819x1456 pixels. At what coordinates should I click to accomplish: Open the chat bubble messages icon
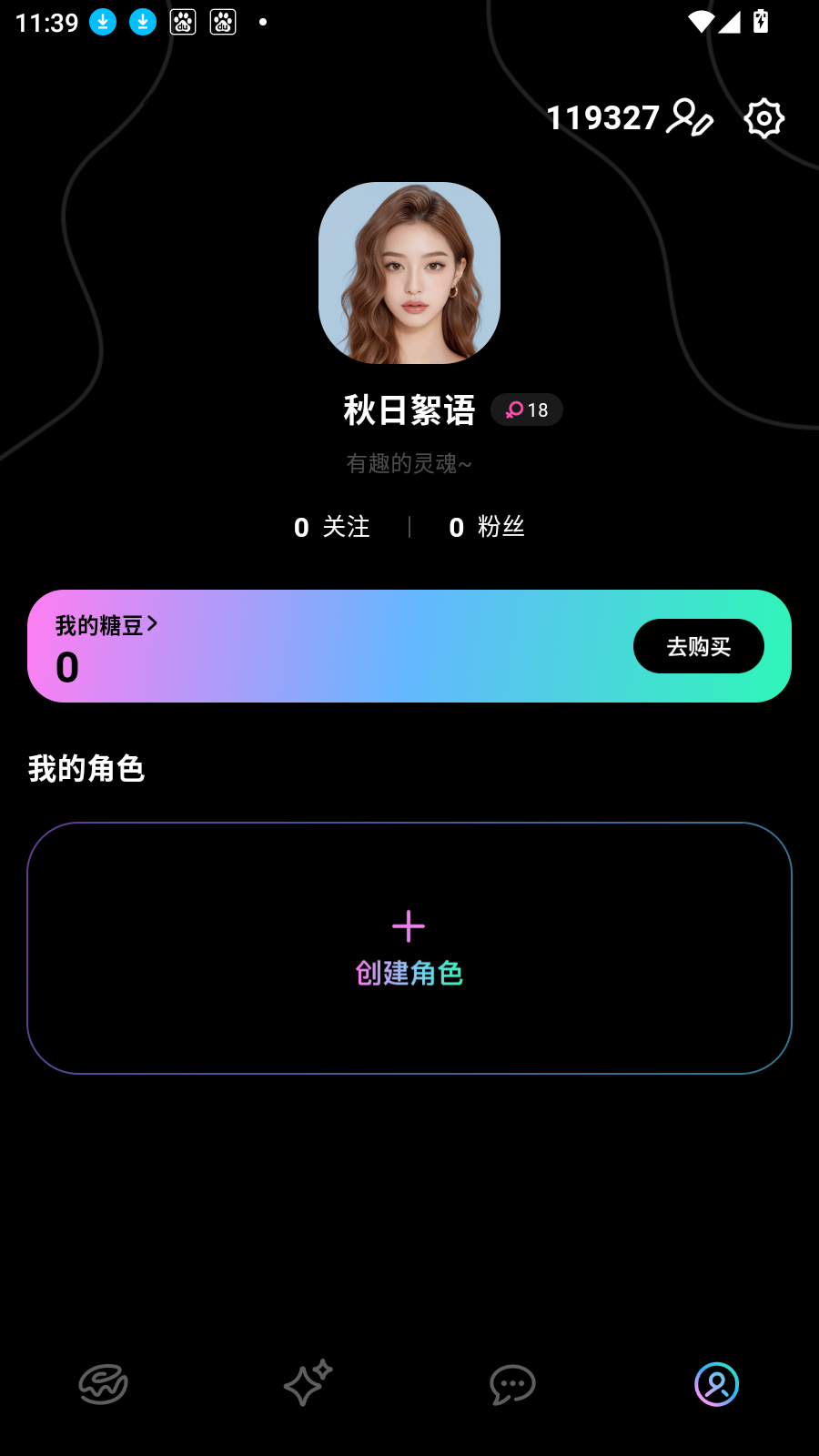[x=512, y=1382]
